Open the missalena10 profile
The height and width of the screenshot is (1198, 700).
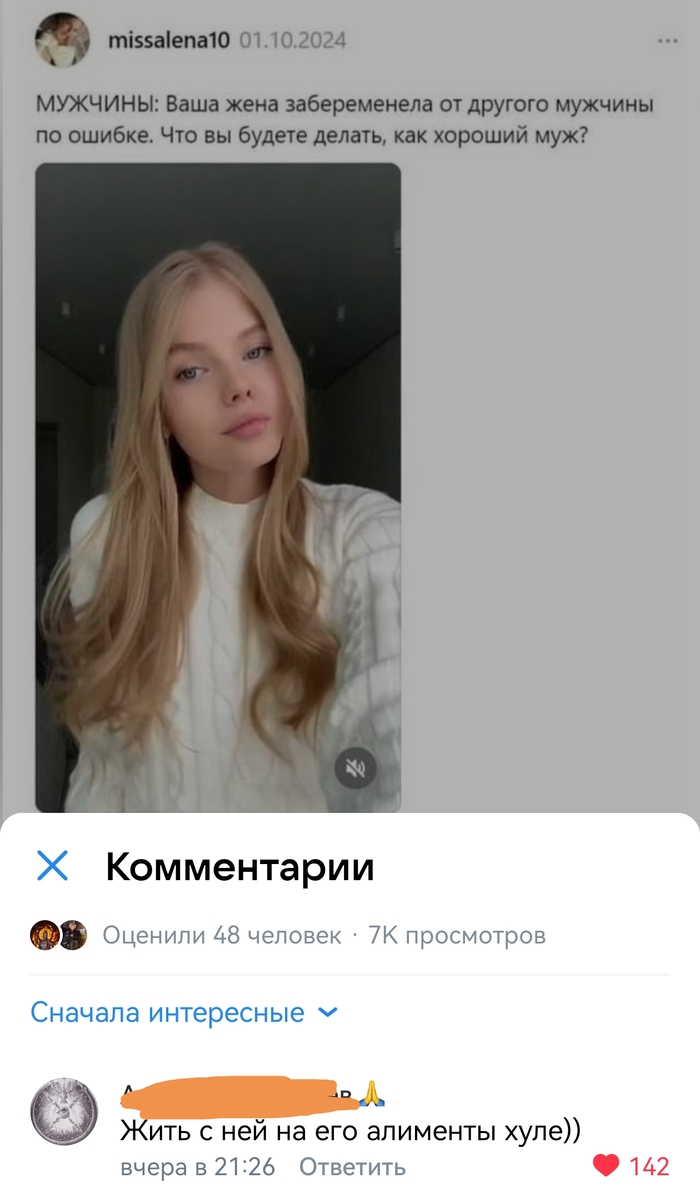click(168, 41)
